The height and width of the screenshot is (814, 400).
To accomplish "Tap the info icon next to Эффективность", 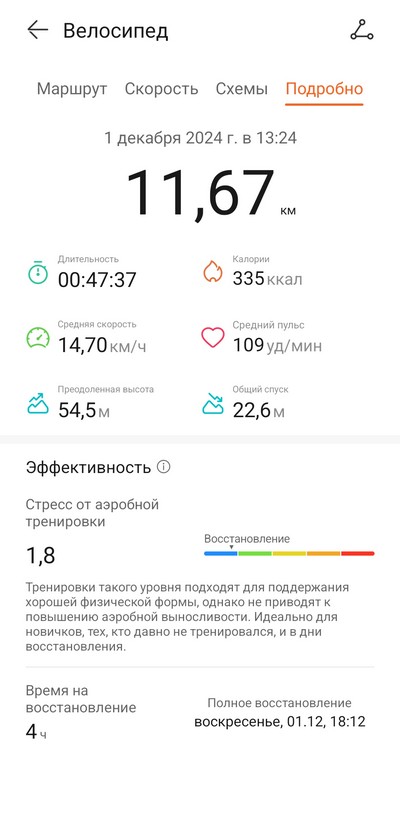I will 163,467.
